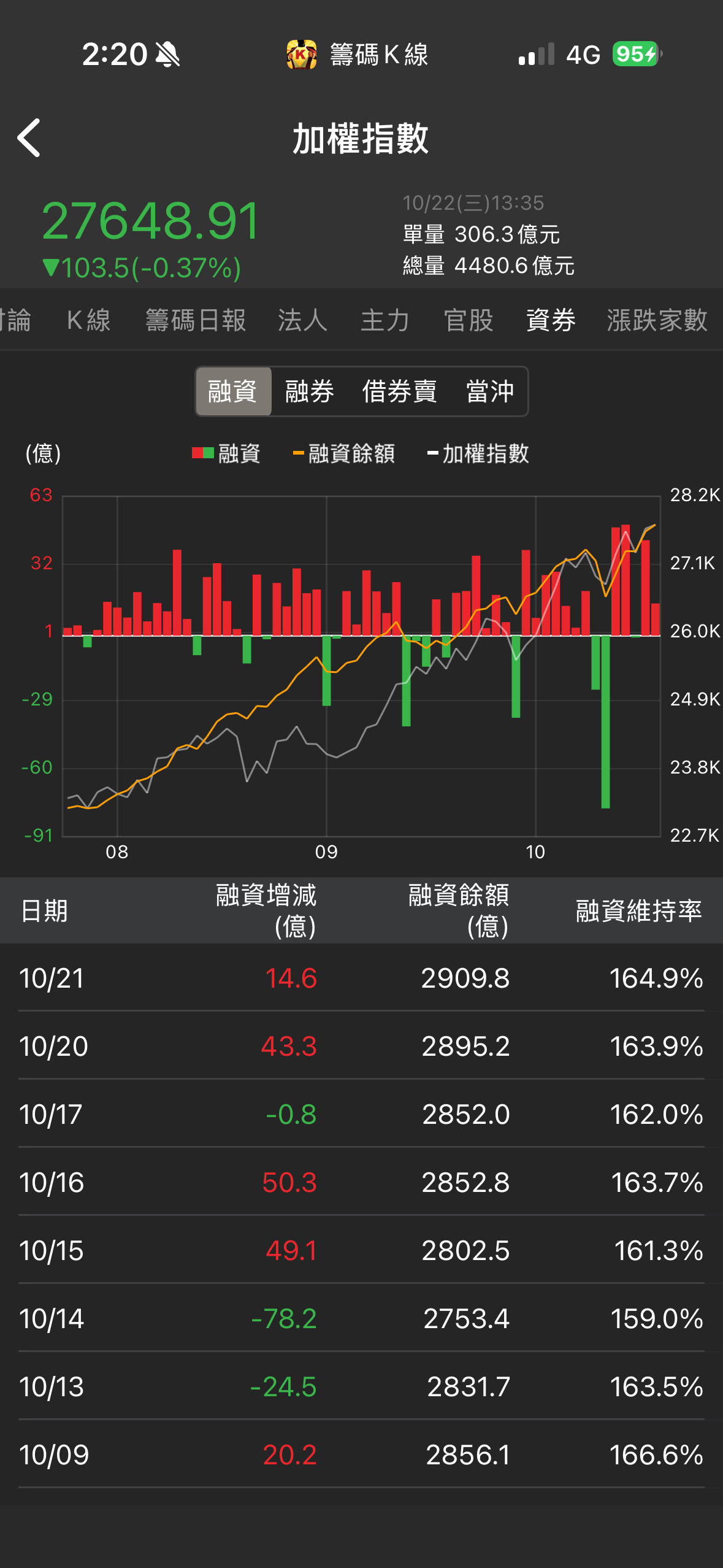The width and height of the screenshot is (723, 1568).
Task: Switch to the 融券 segment
Action: (x=310, y=391)
